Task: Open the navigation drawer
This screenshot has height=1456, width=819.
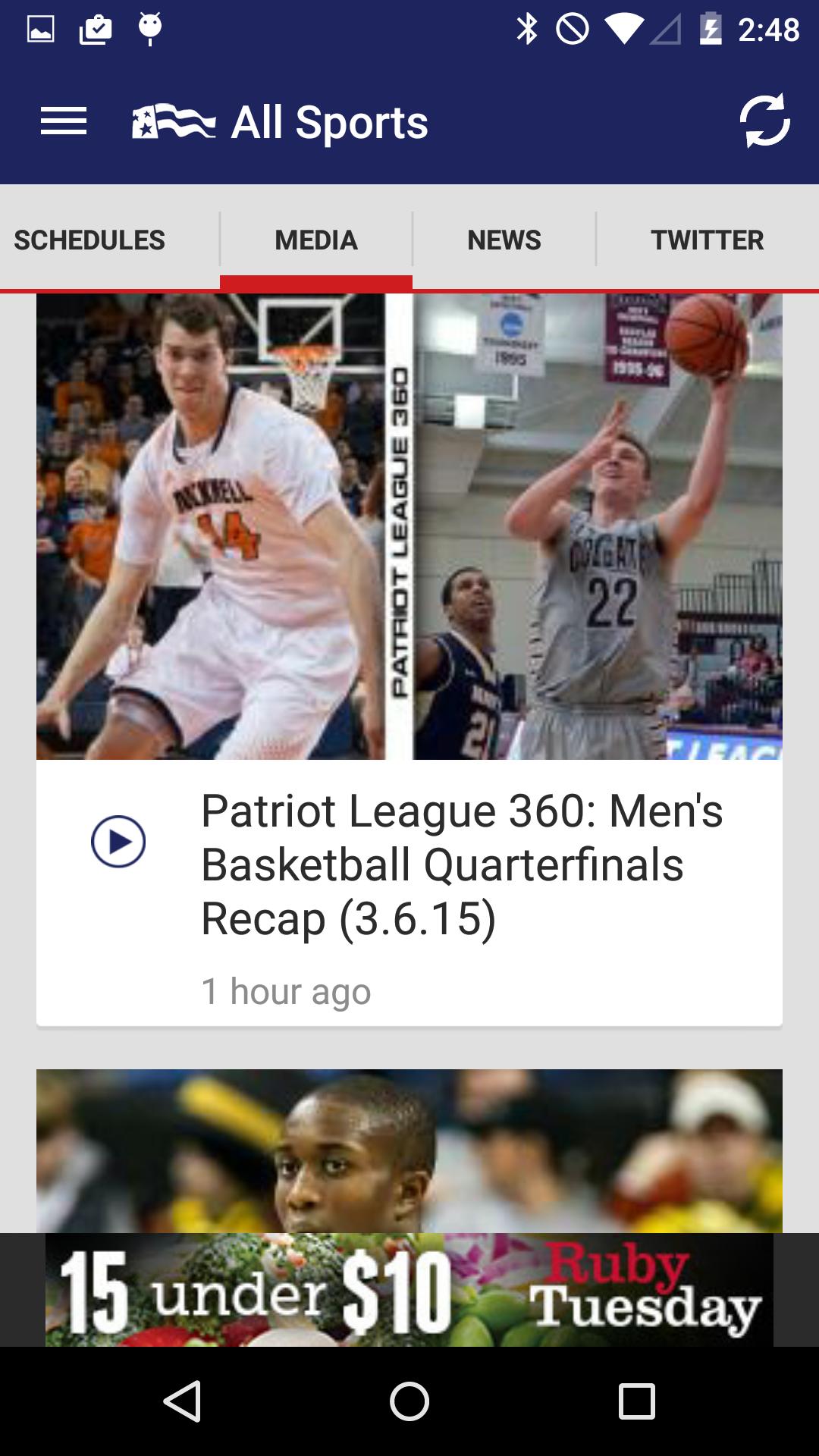Action: 61,121
